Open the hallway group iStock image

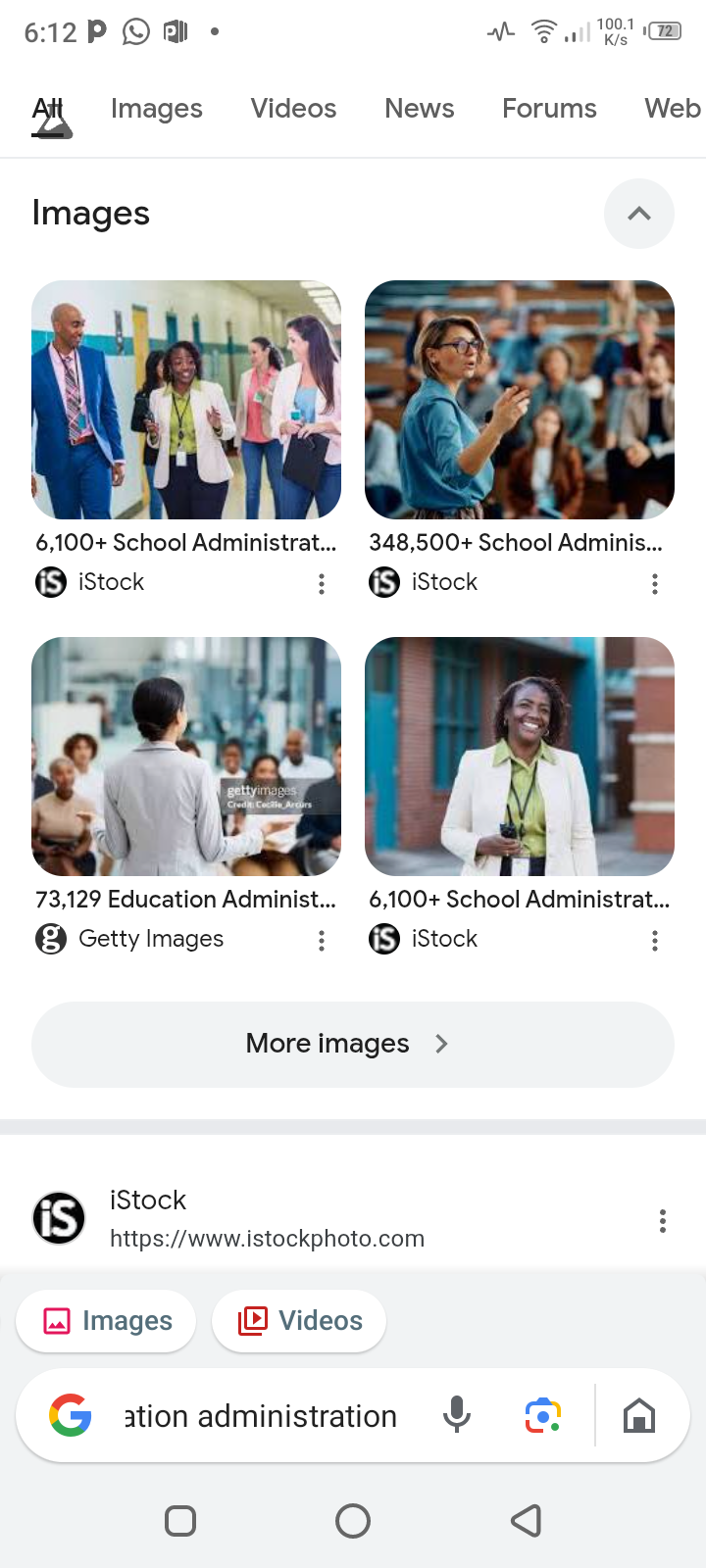point(186,400)
